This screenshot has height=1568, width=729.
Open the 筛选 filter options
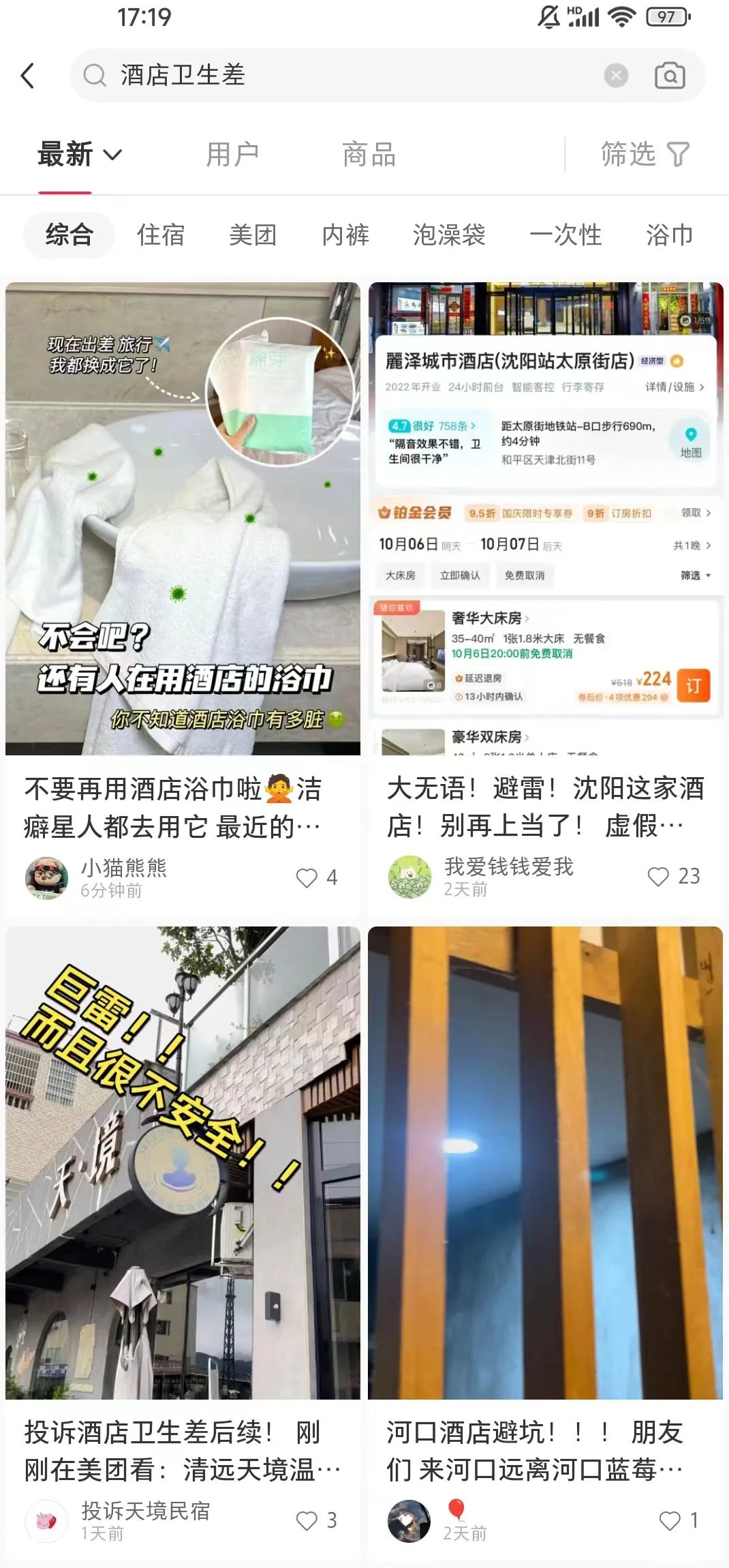click(645, 155)
